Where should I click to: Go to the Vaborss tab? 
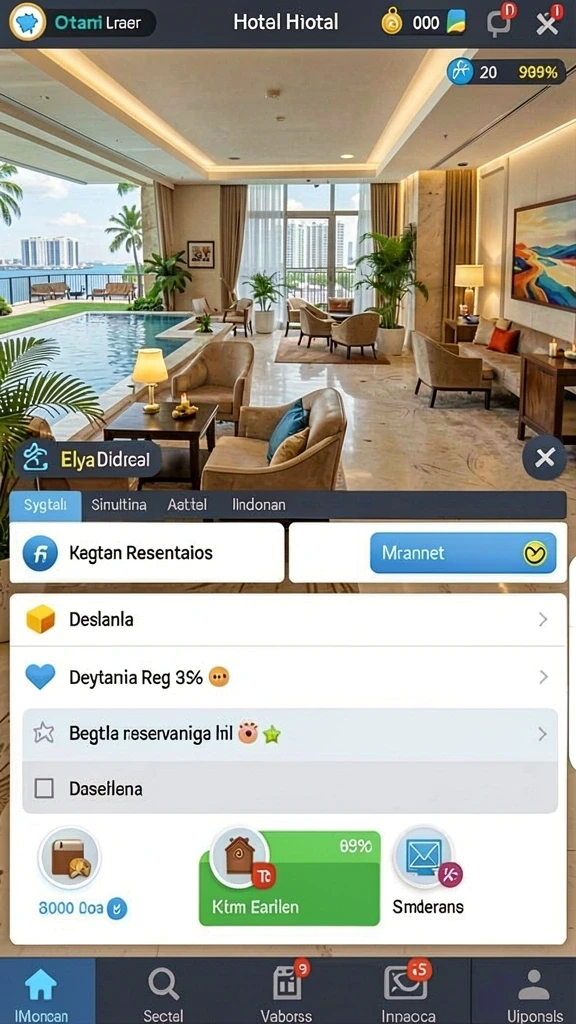click(287, 991)
